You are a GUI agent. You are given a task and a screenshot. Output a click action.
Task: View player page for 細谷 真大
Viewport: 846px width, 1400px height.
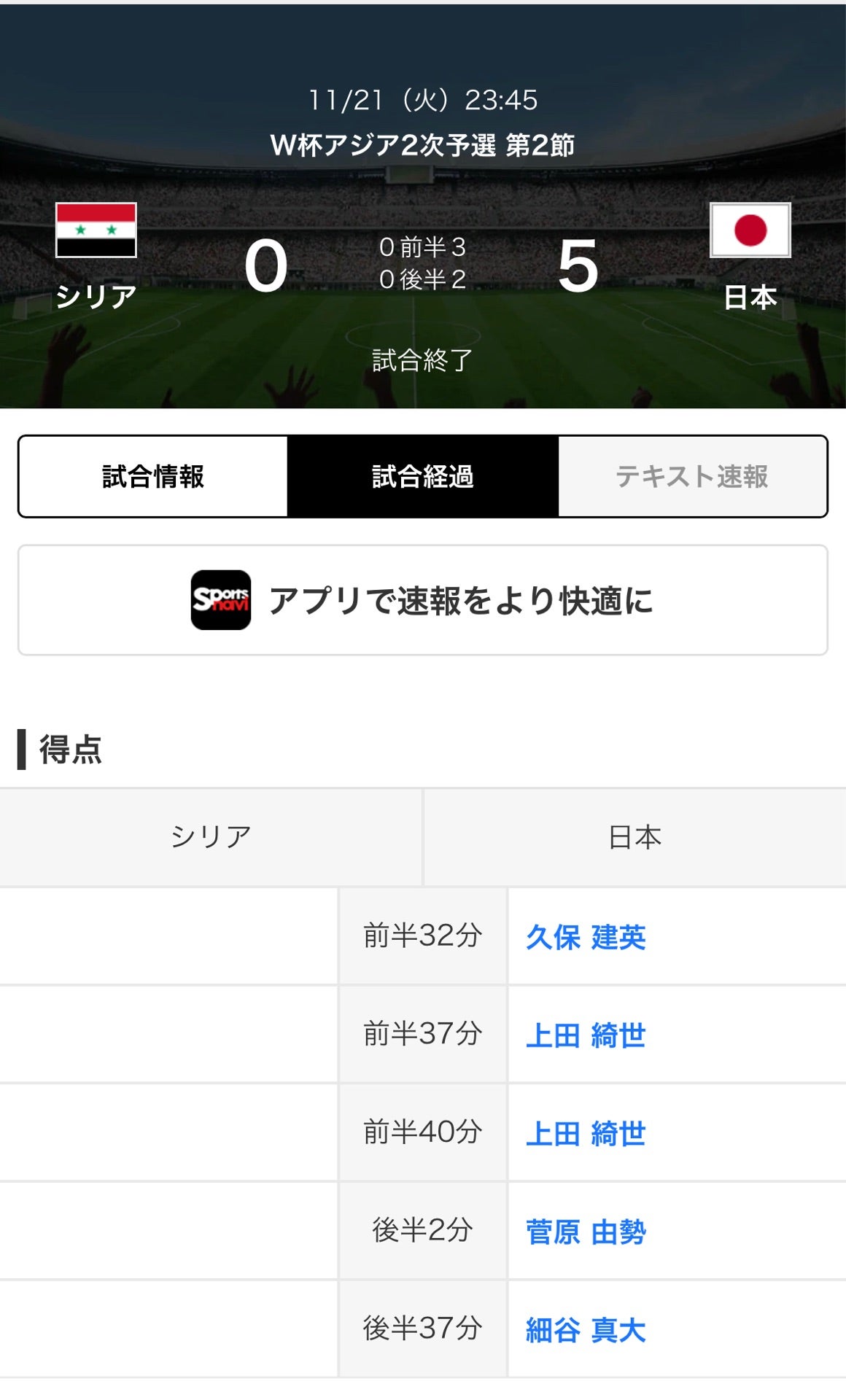tap(586, 1330)
